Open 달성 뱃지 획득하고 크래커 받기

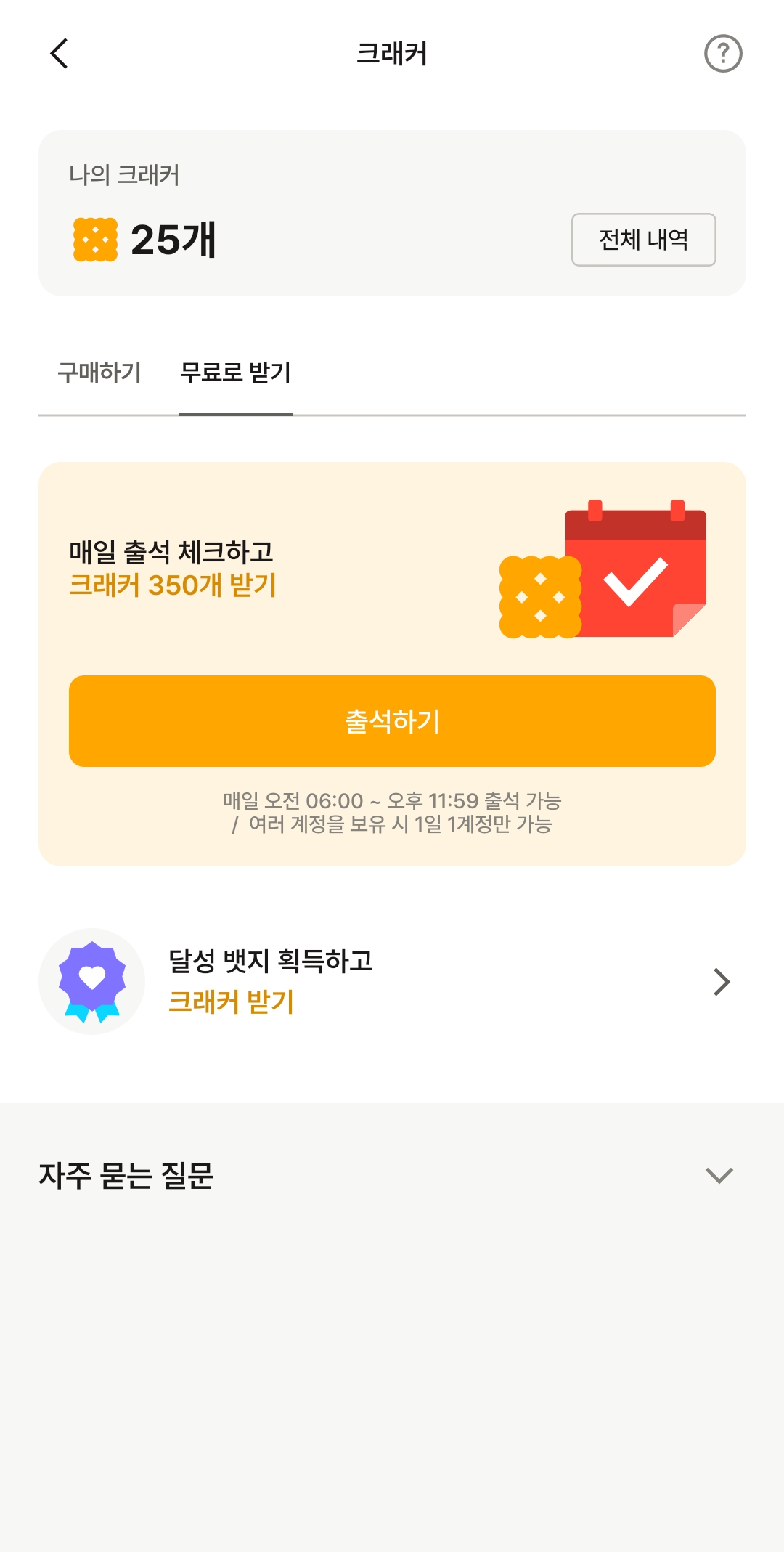click(x=392, y=981)
